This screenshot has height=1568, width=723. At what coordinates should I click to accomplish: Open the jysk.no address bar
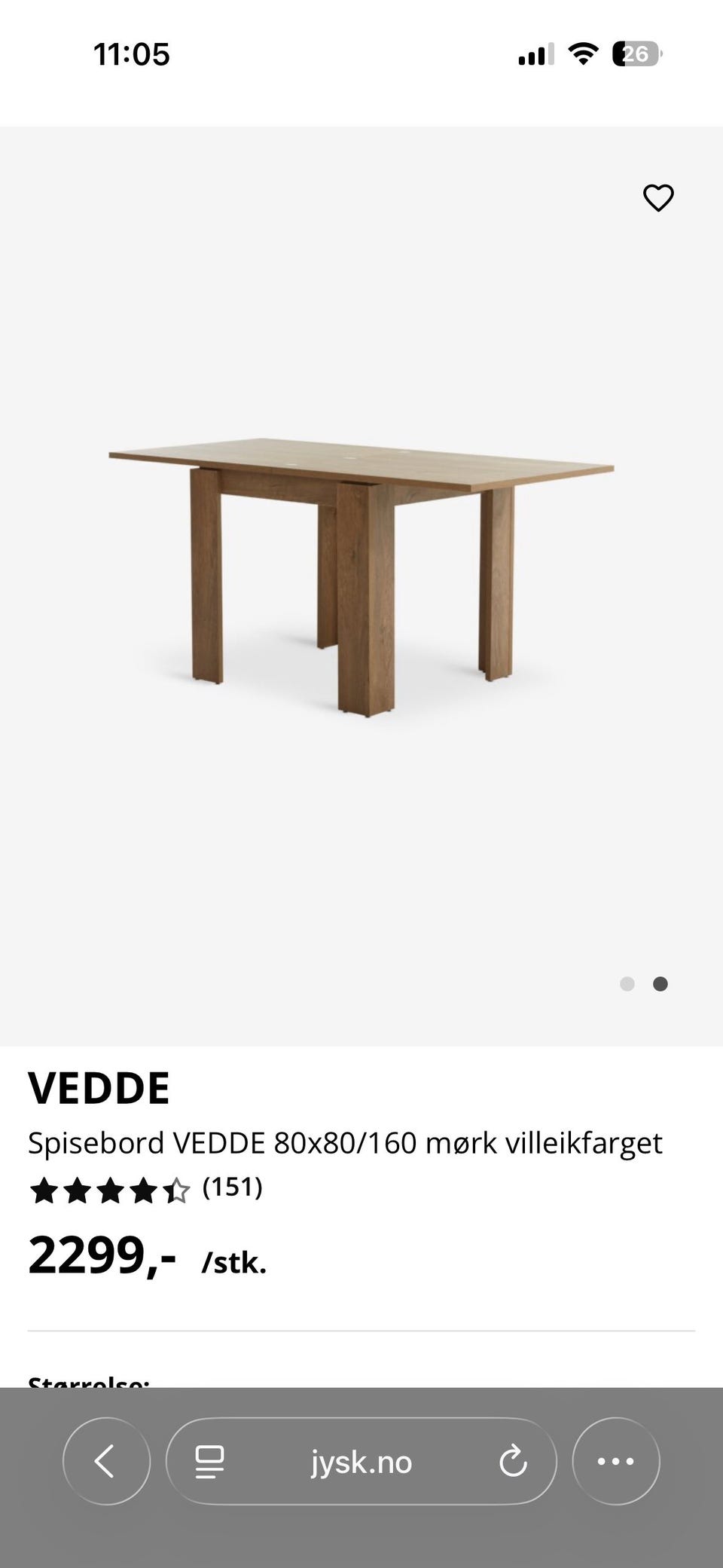click(361, 1462)
